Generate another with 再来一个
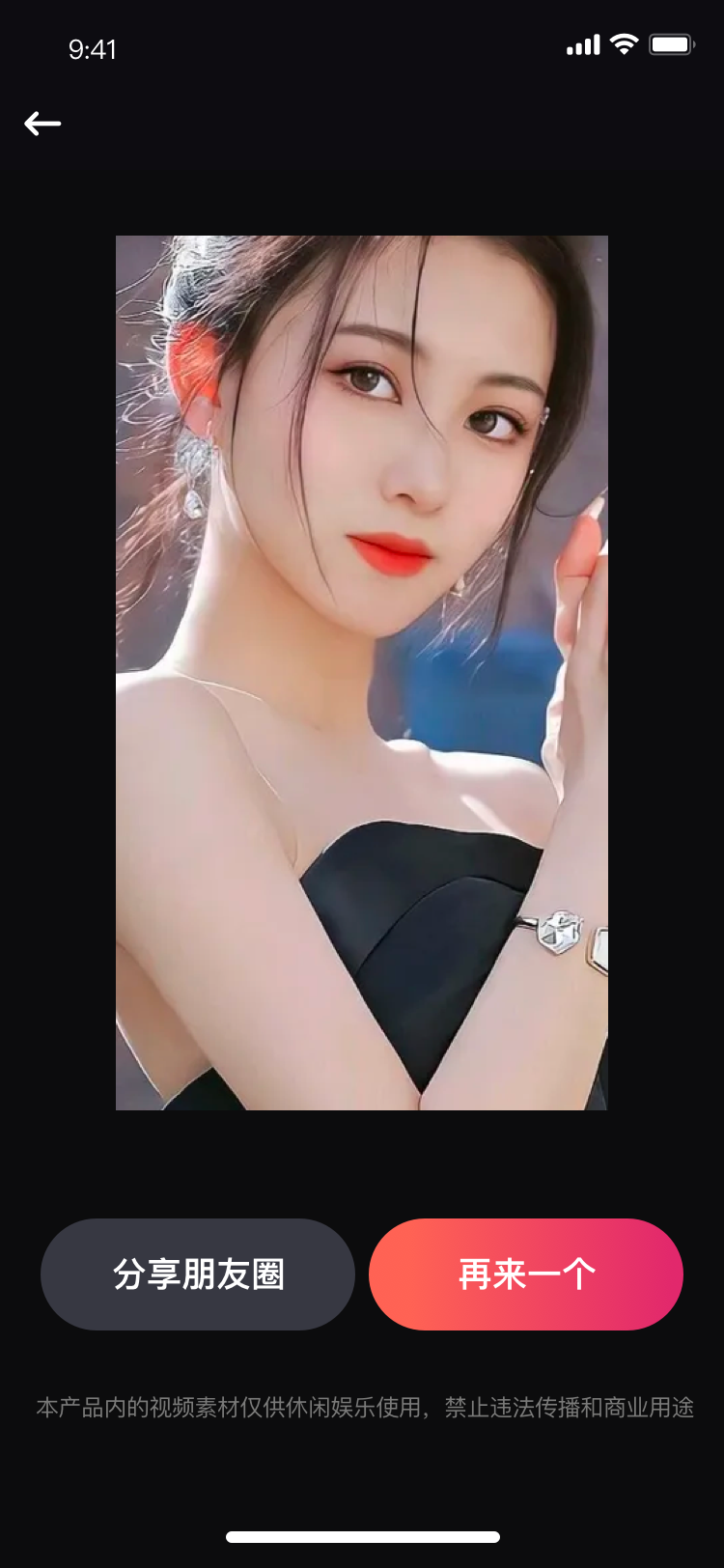724x1568 pixels. [526, 1274]
